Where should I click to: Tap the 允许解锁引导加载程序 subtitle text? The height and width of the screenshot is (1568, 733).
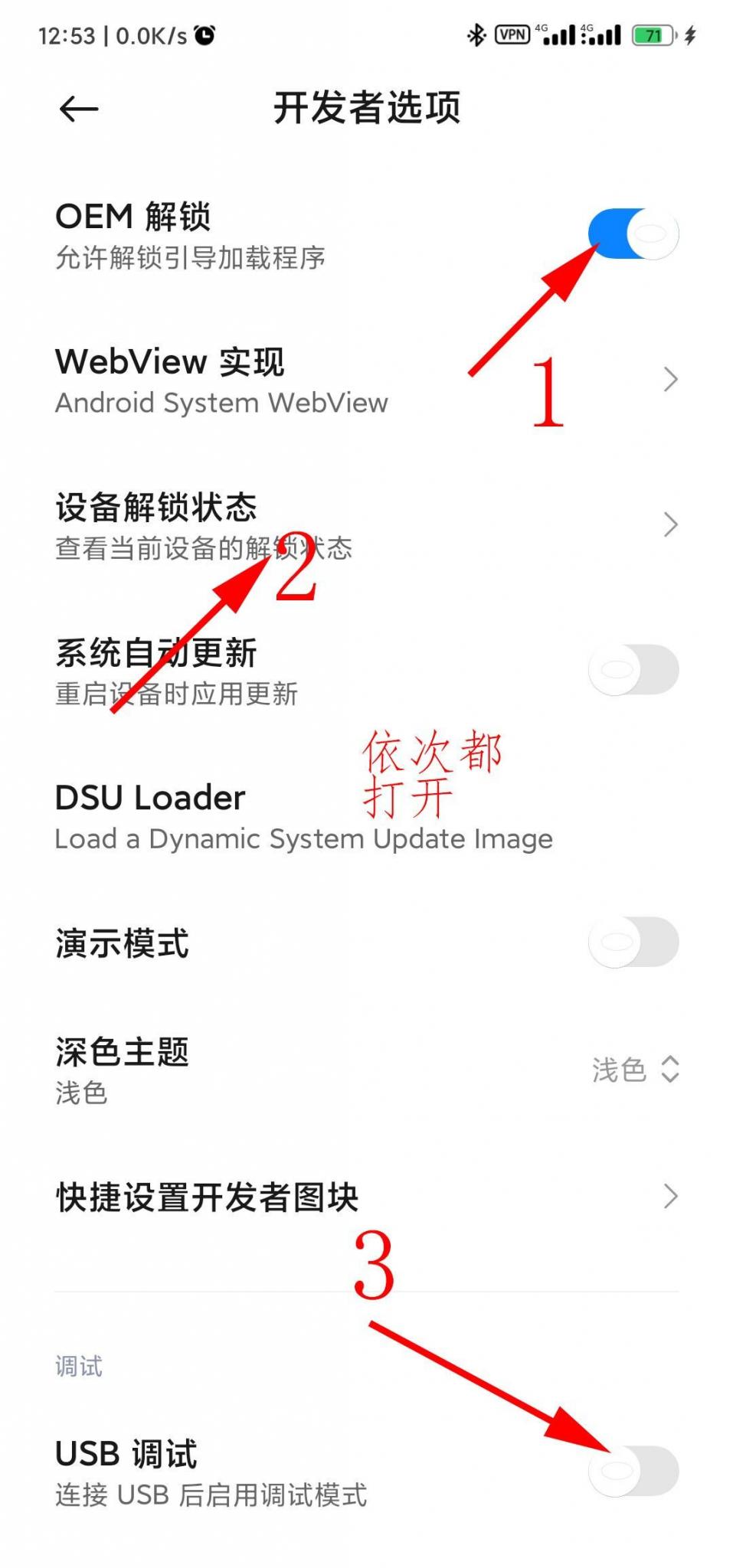tap(192, 260)
